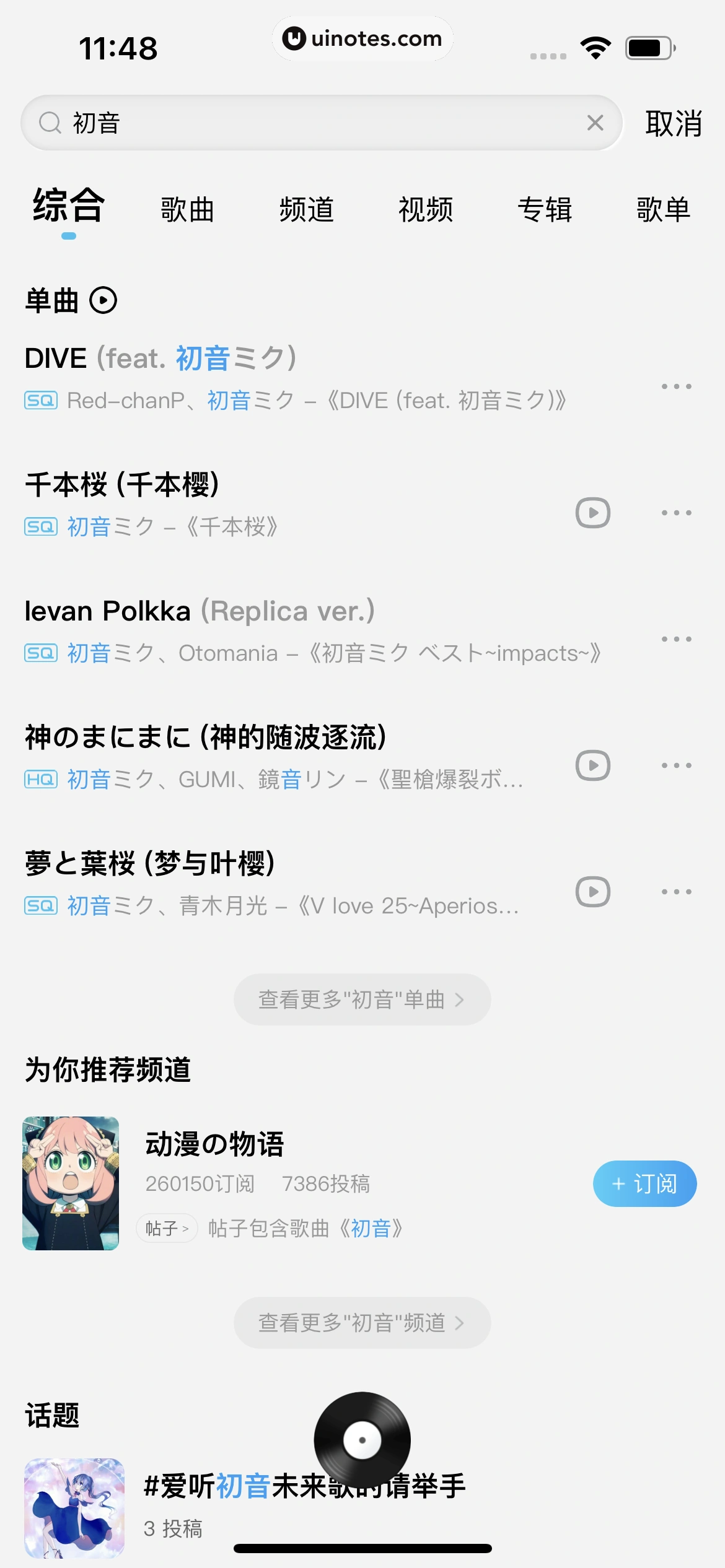Image resolution: width=725 pixels, height=1568 pixels.
Task: Clear the search text with the × button
Action: click(x=594, y=122)
